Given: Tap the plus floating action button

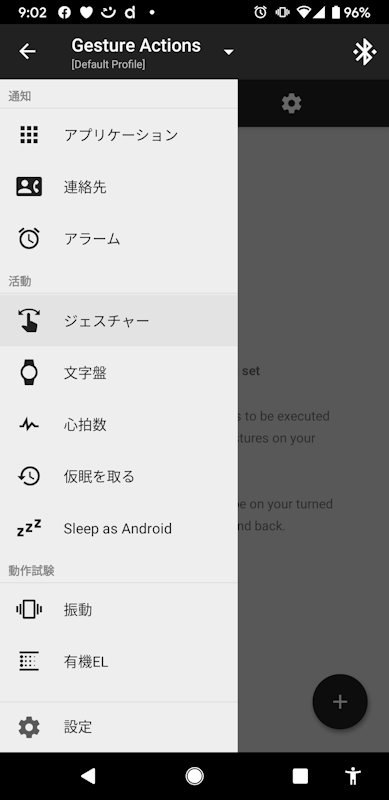Looking at the screenshot, I should (x=340, y=702).
